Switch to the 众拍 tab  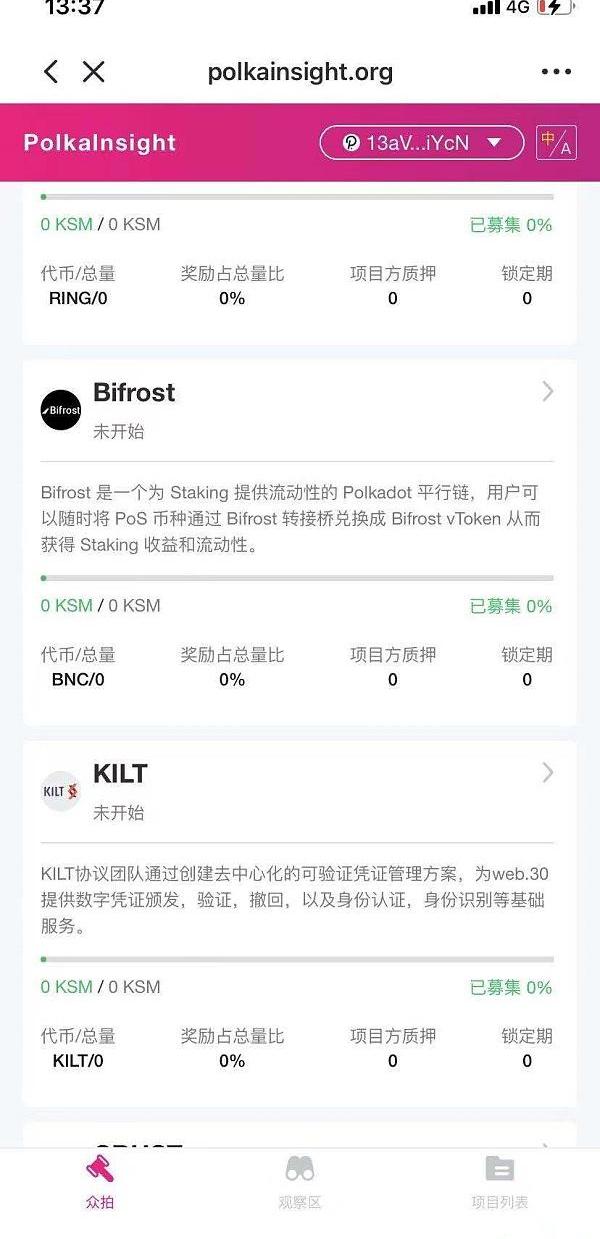(x=100, y=1182)
